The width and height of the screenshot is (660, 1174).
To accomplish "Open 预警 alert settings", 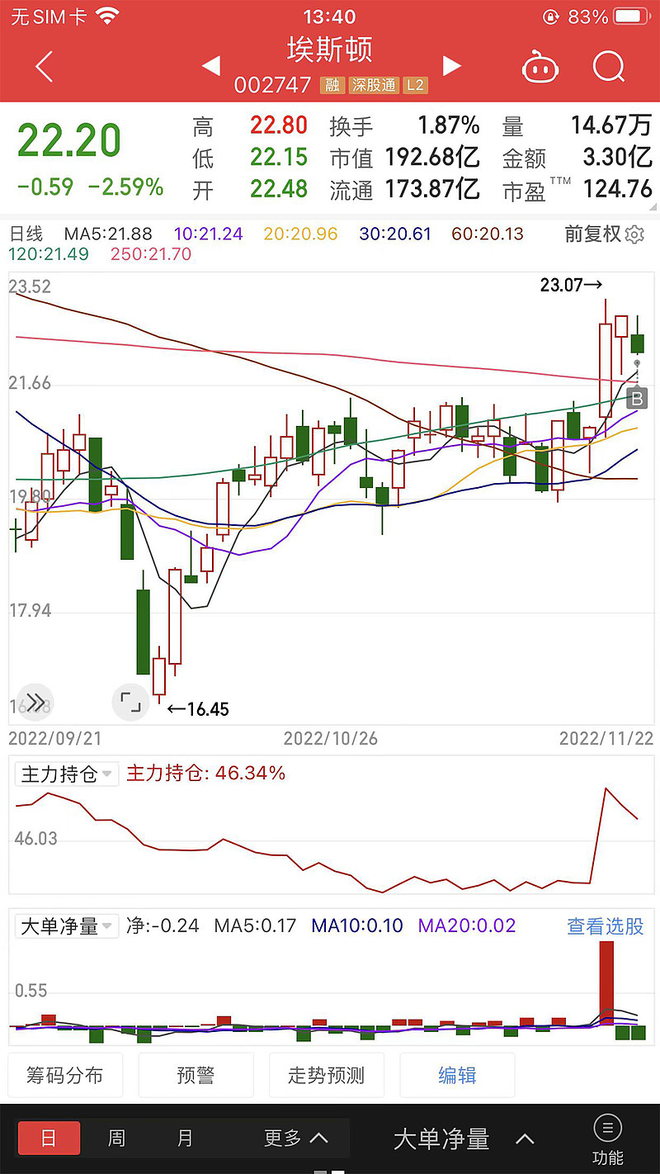I will click(196, 1075).
